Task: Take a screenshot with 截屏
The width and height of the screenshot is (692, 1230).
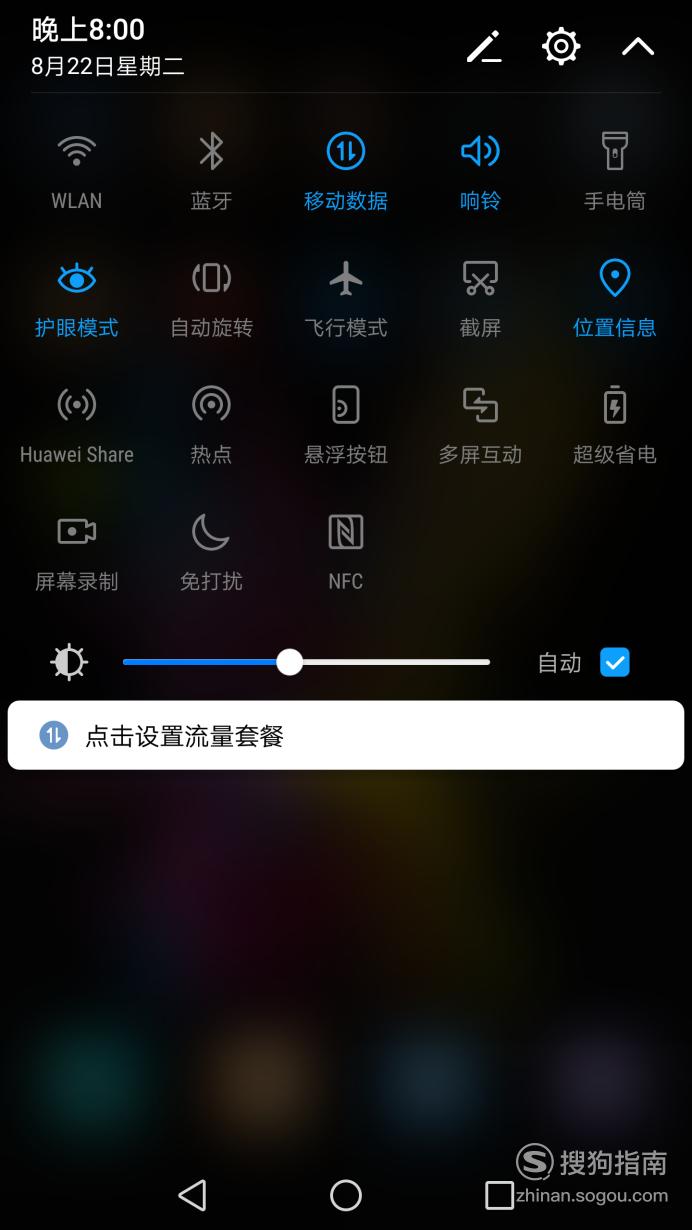Action: (480, 297)
